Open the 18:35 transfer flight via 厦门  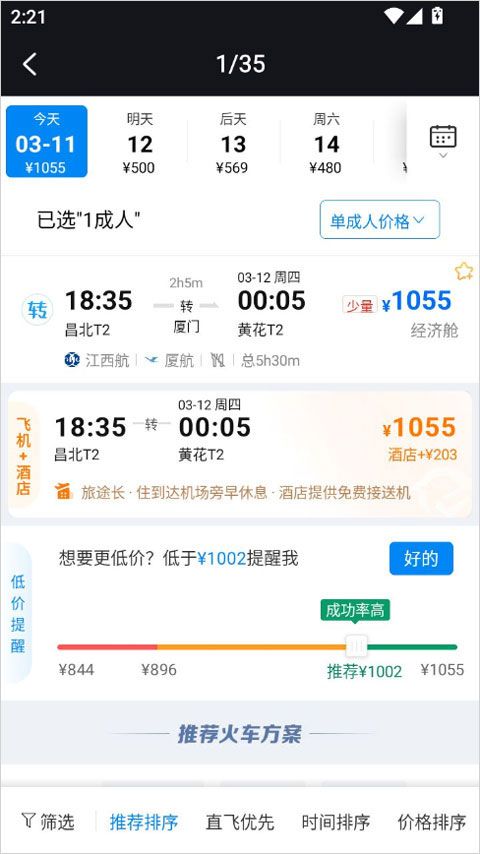click(x=240, y=319)
